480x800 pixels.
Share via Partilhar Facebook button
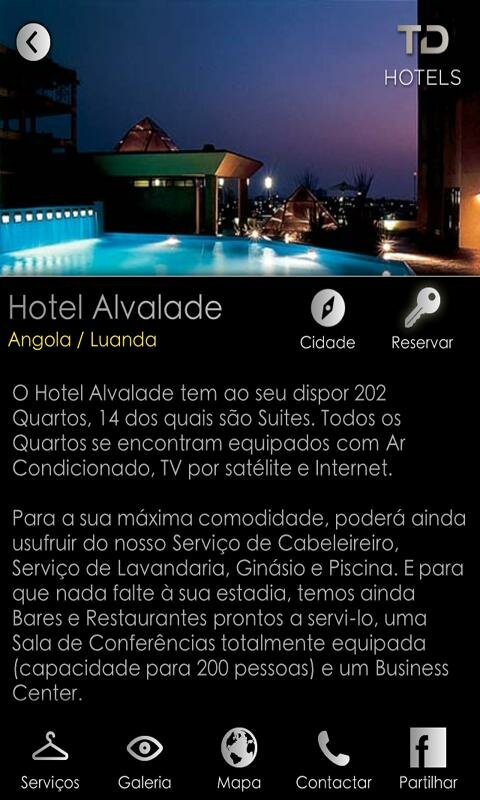click(428, 760)
